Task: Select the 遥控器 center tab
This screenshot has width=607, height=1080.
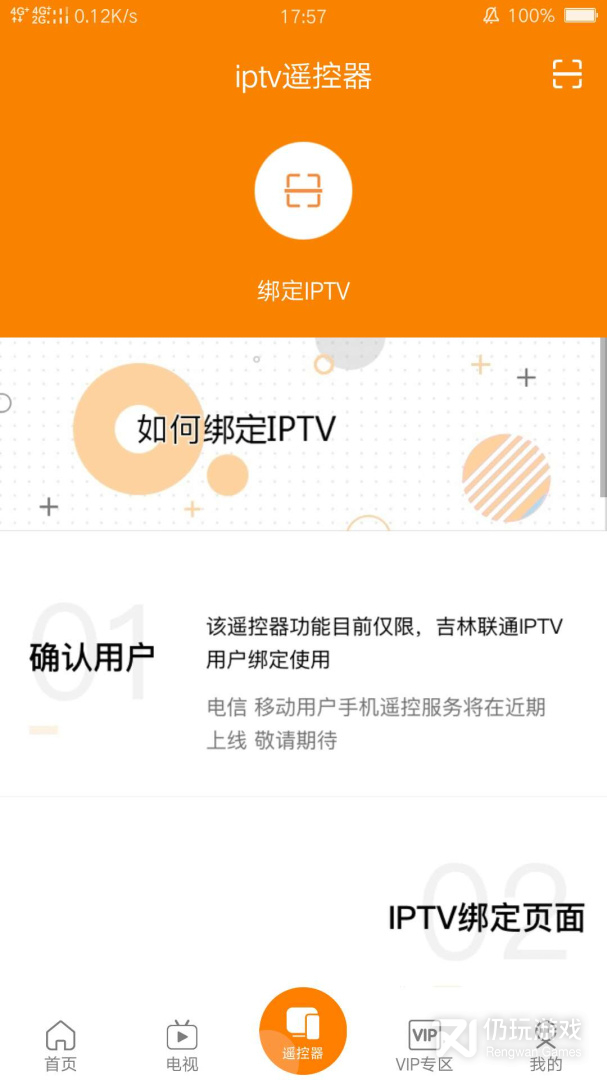Action: (x=303, y=1031)
